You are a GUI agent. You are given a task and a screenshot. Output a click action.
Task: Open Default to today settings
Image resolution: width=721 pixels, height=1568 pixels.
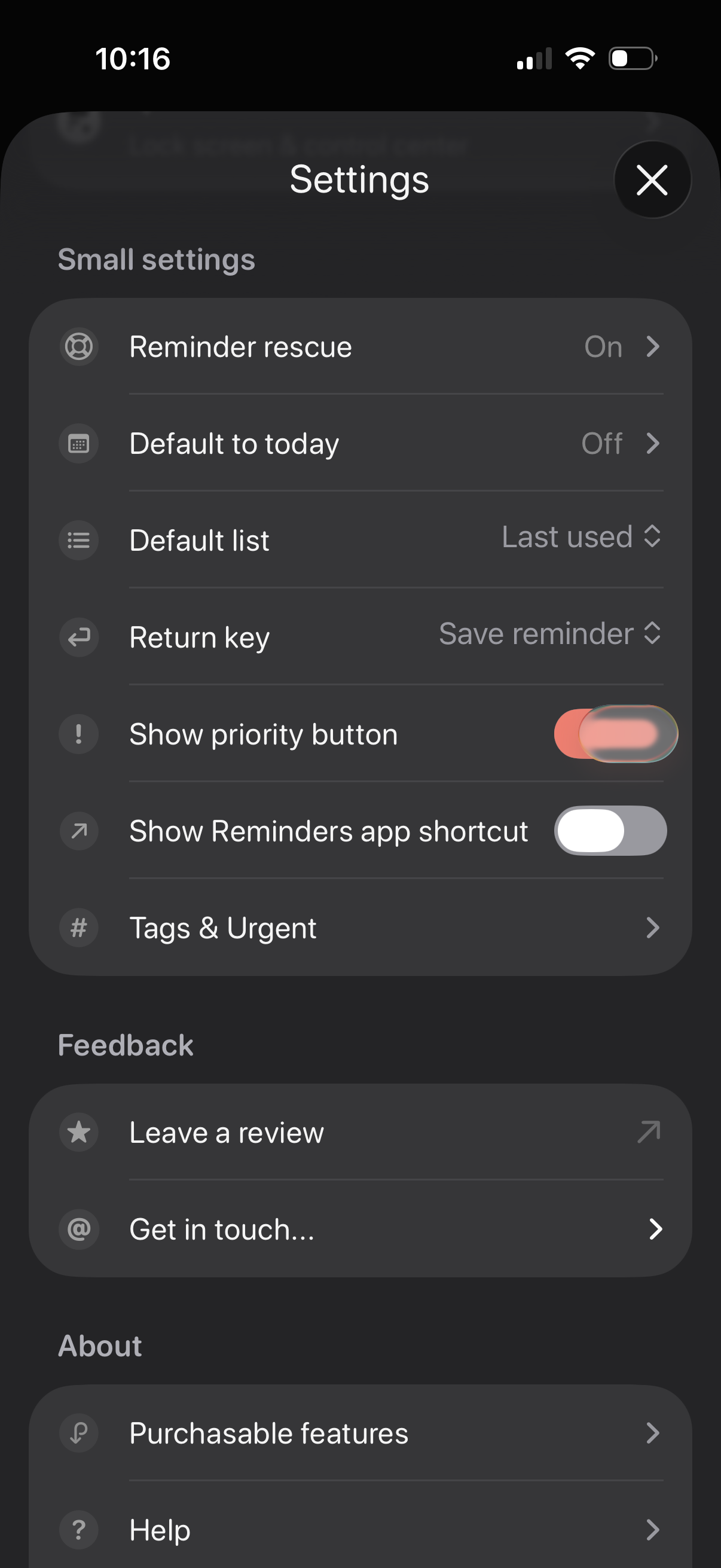pyautogui.click(x=361, y=443)
